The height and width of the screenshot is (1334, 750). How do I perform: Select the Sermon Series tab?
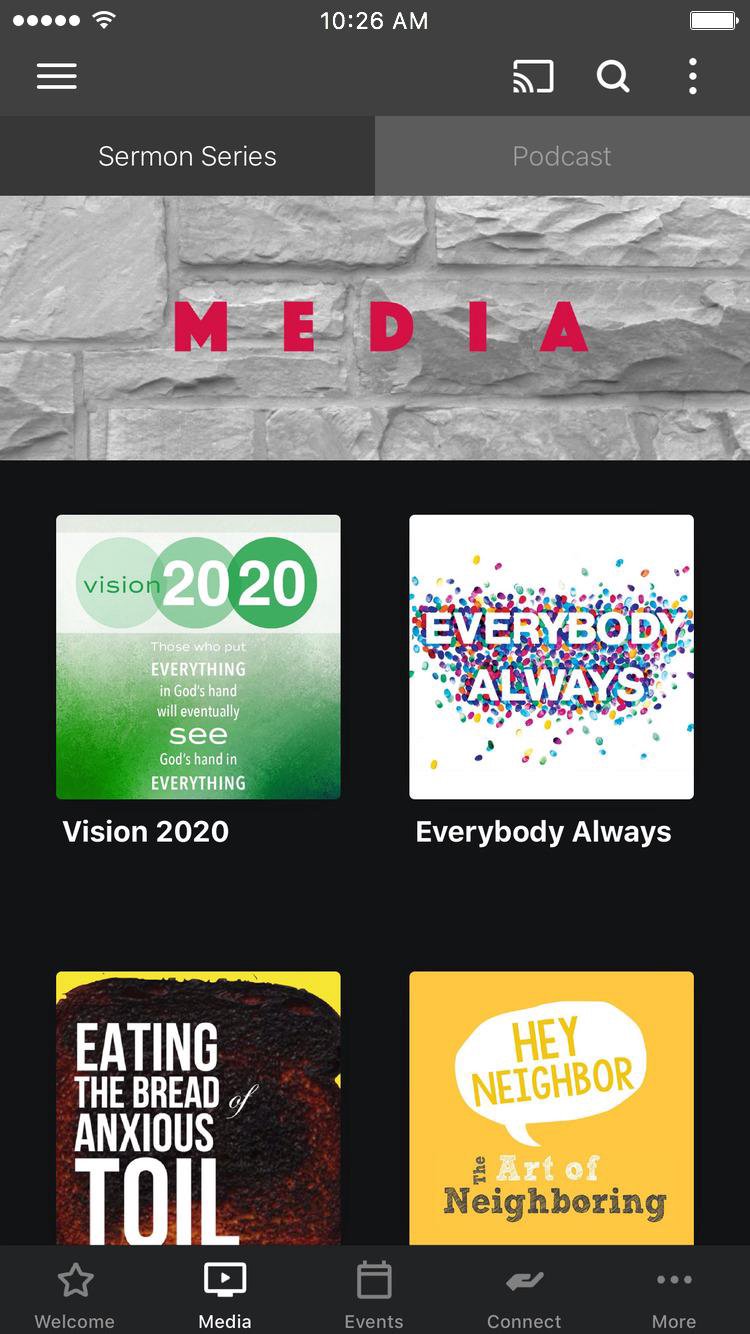click(x=187, y=156)
